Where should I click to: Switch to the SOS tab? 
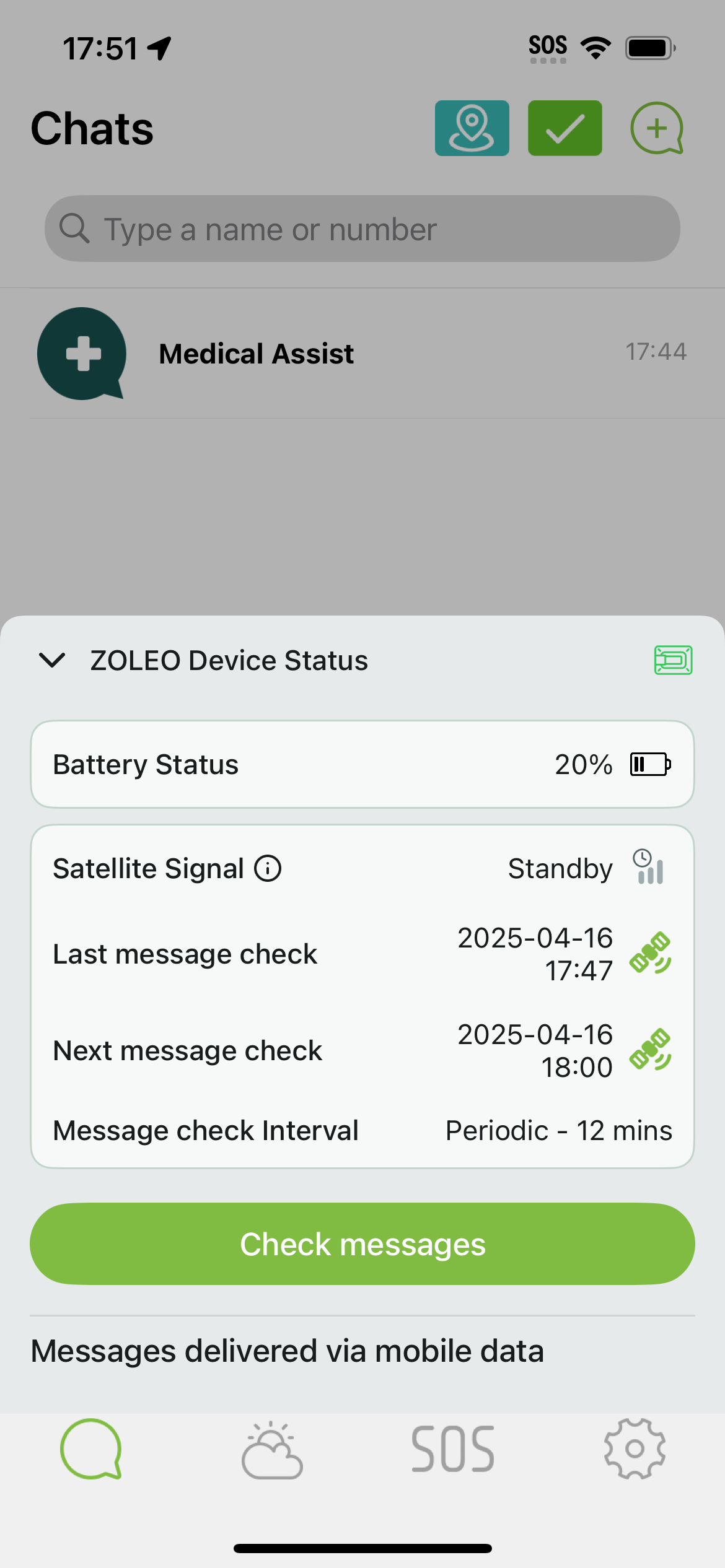click(x=453, y=1449)
